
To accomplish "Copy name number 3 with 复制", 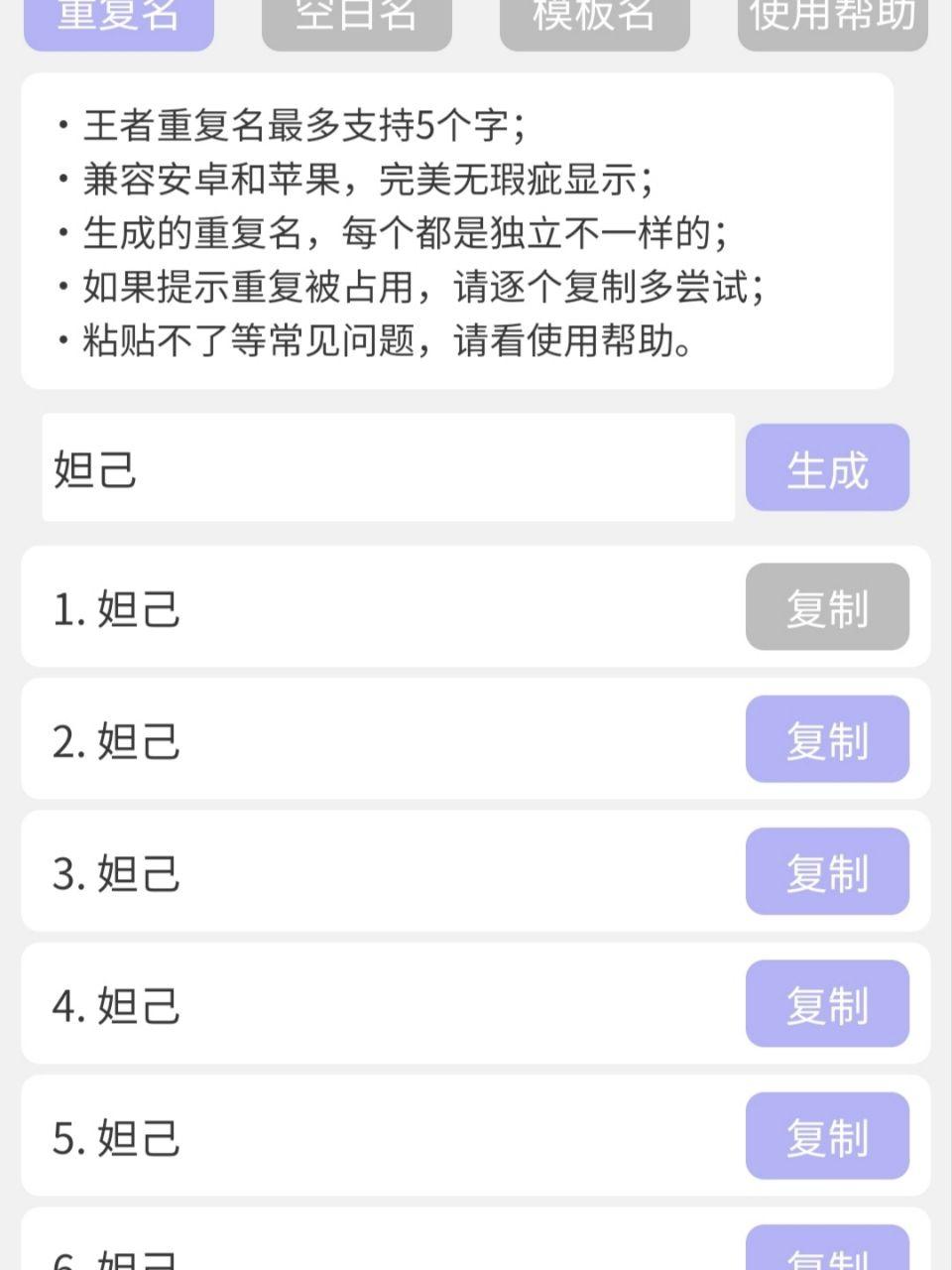I will coord(827,871).
